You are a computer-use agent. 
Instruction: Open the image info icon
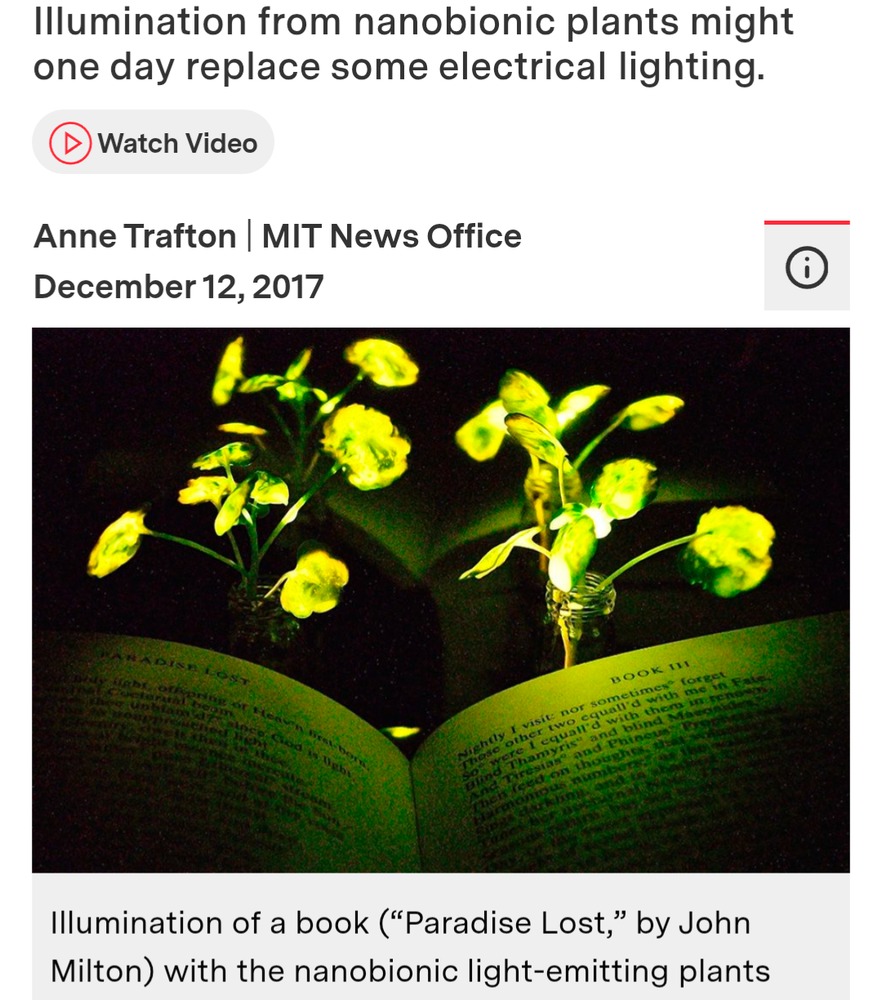click(x=806, y=268)
